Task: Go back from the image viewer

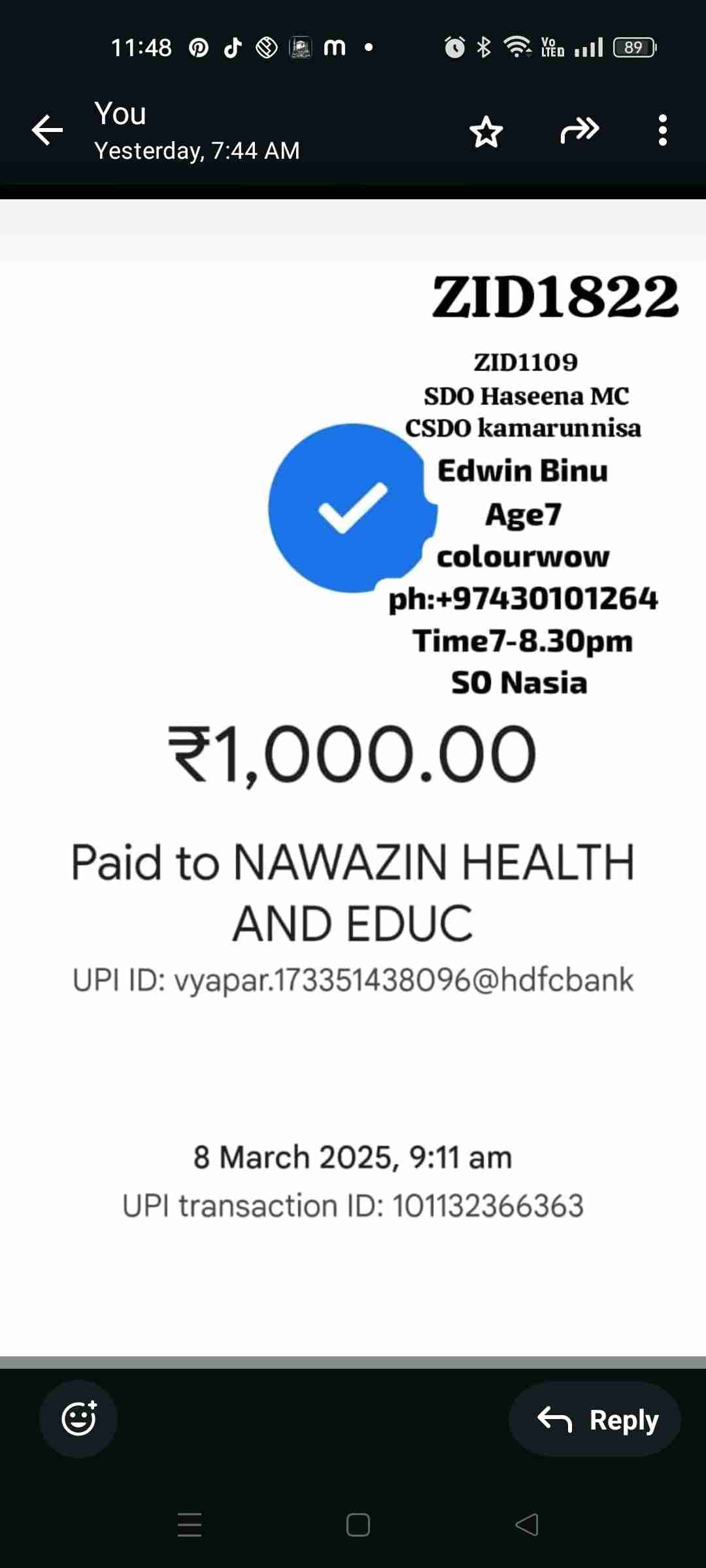Action: pos(47,130)
